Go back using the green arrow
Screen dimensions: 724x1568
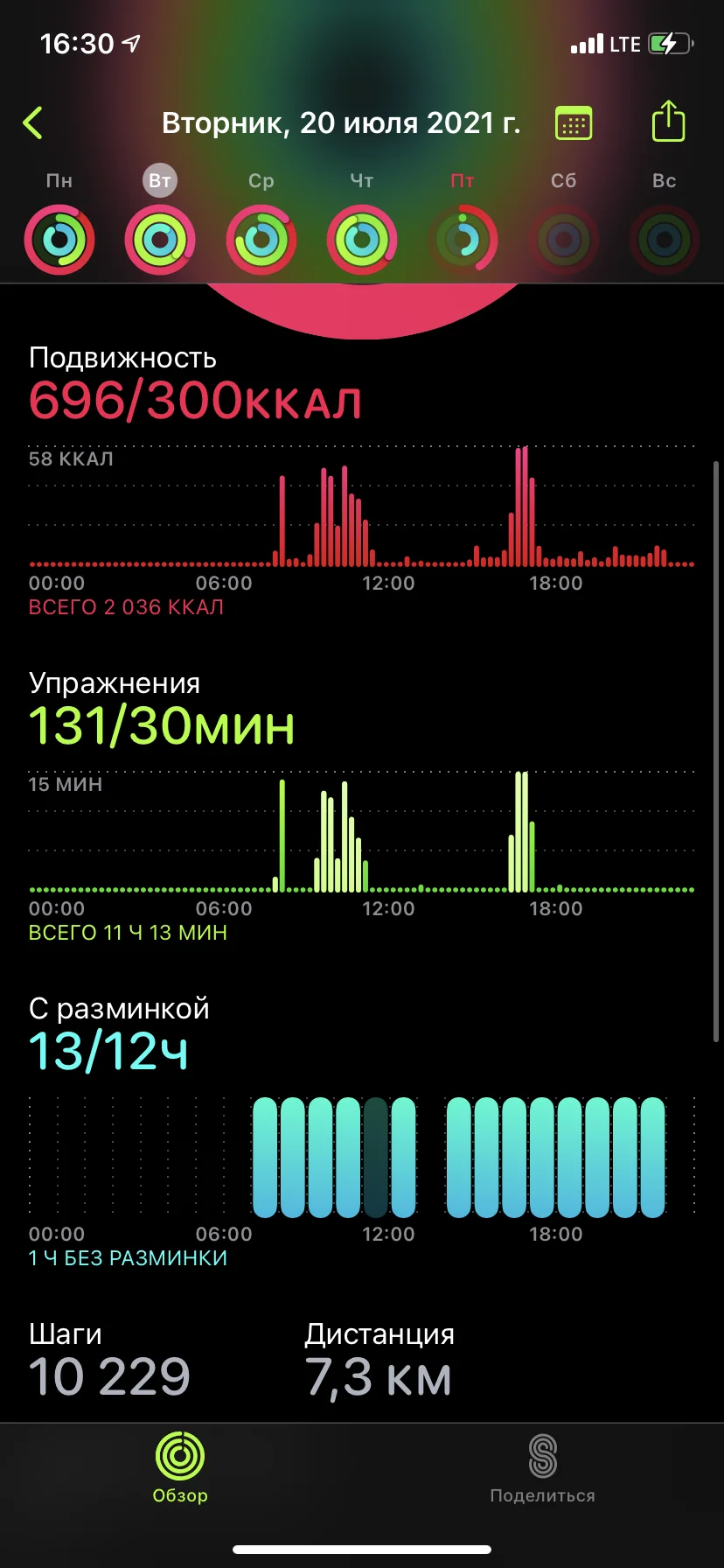[x=33, y=123]
